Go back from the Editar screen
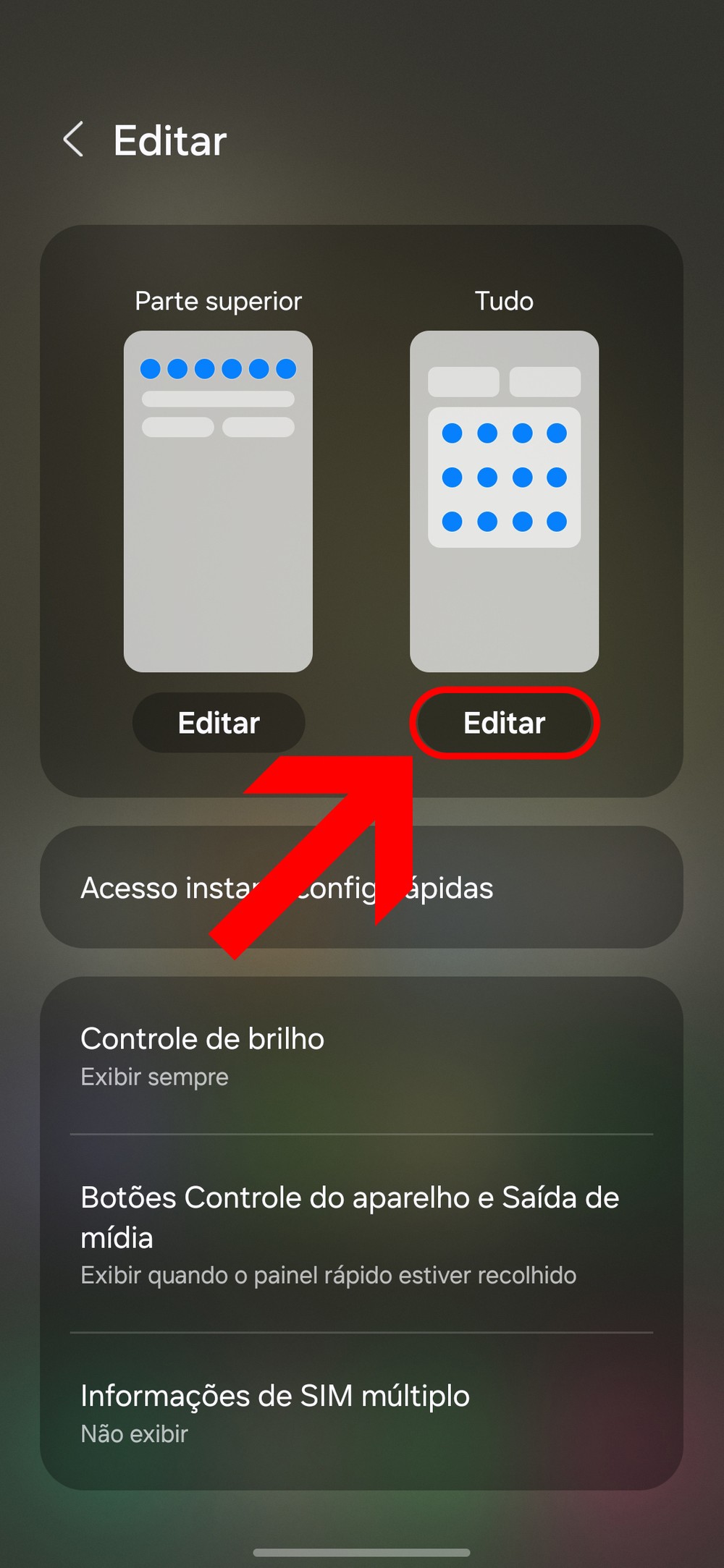 click(73, 139)
